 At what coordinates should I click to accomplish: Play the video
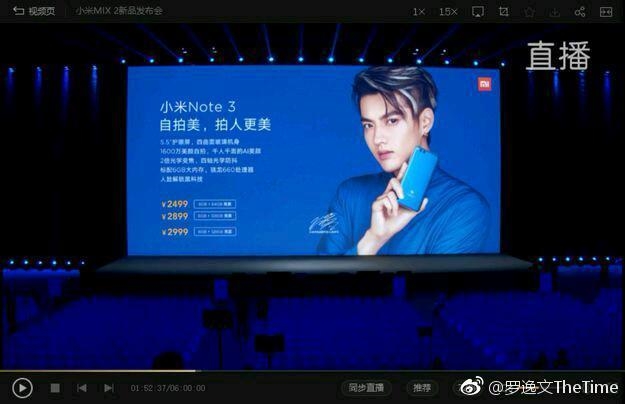(22, 387)
